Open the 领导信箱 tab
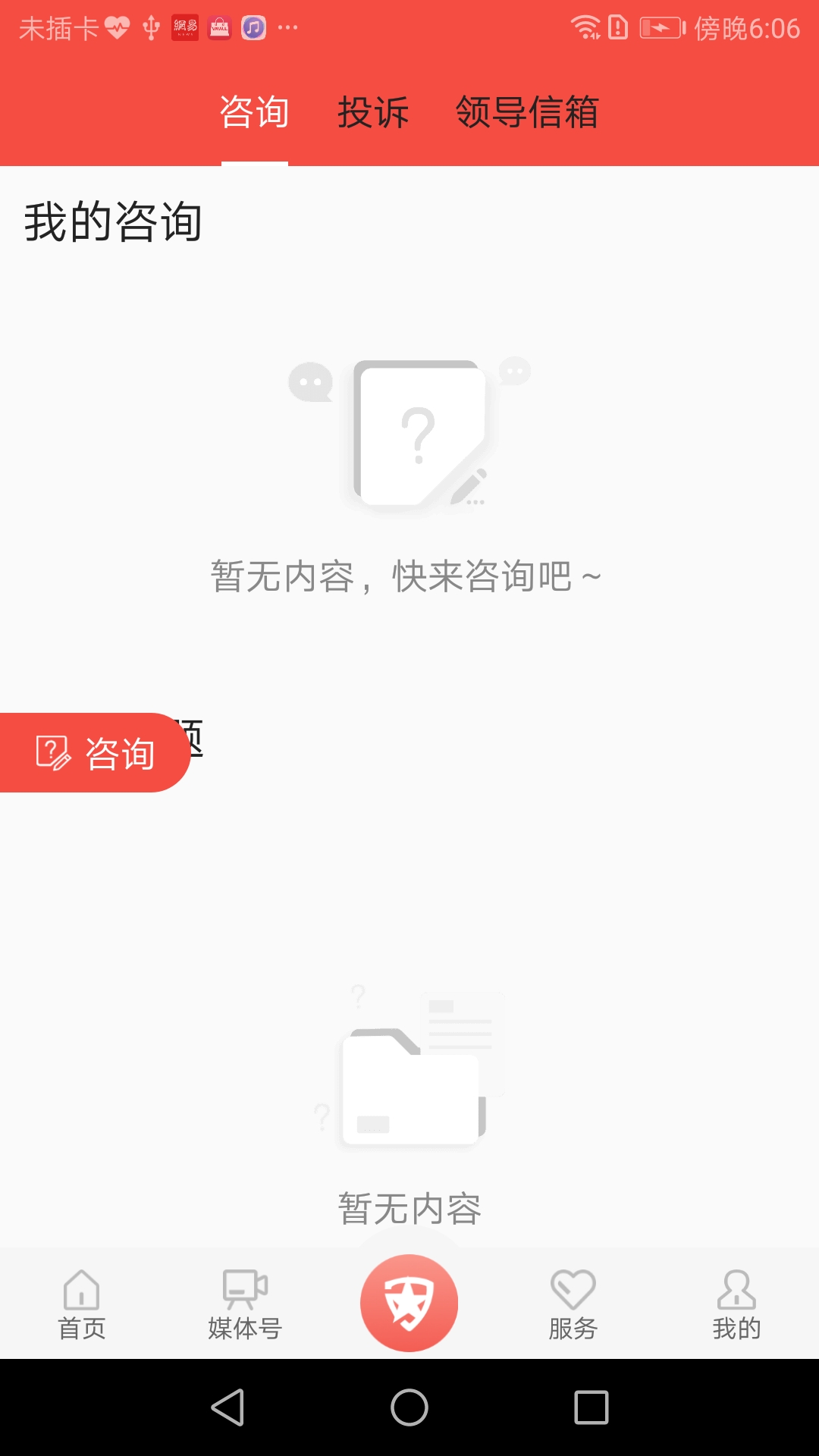 tap(527, 112)
